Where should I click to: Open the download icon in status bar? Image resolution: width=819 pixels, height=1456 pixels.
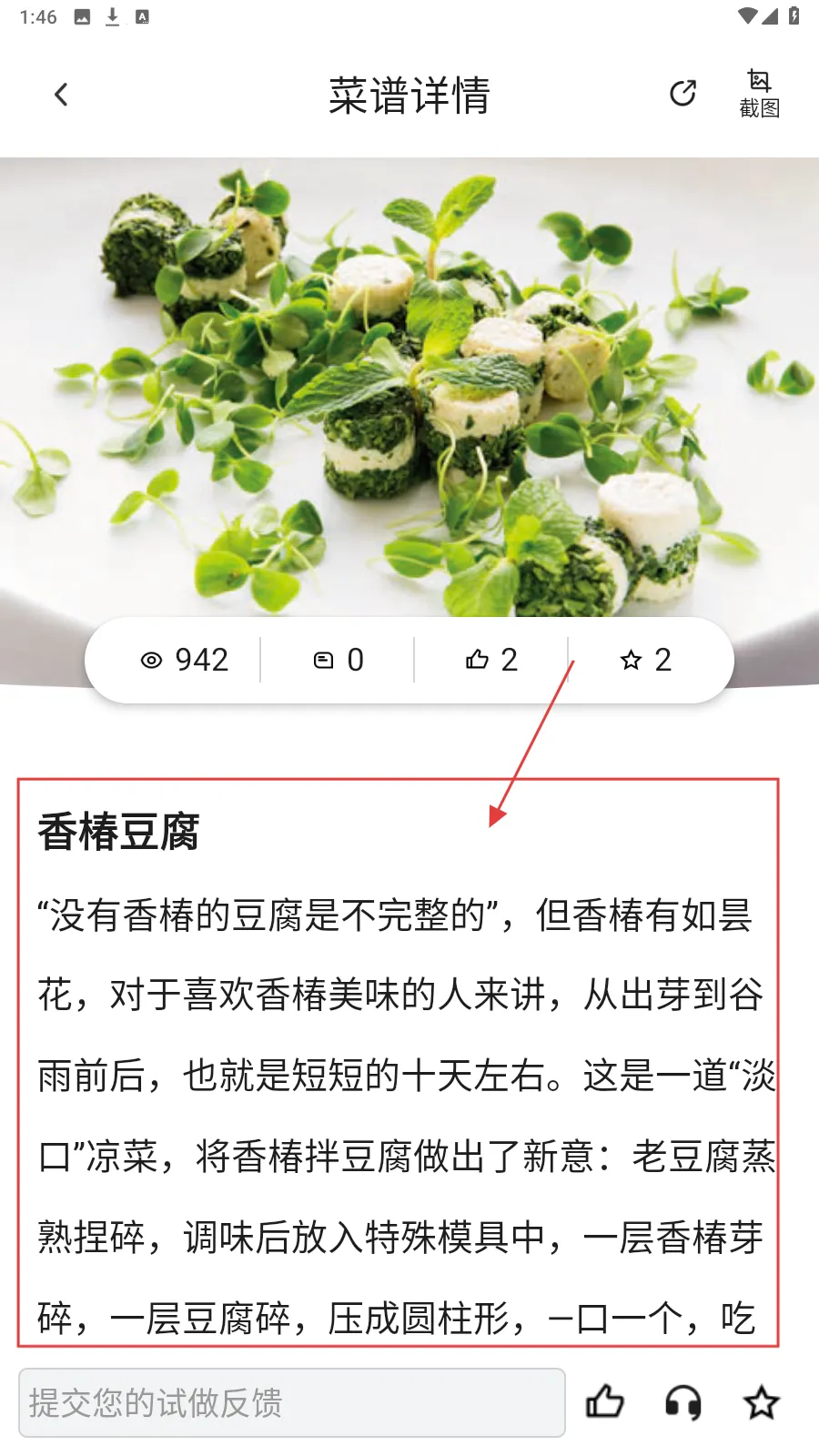point(111,15)
